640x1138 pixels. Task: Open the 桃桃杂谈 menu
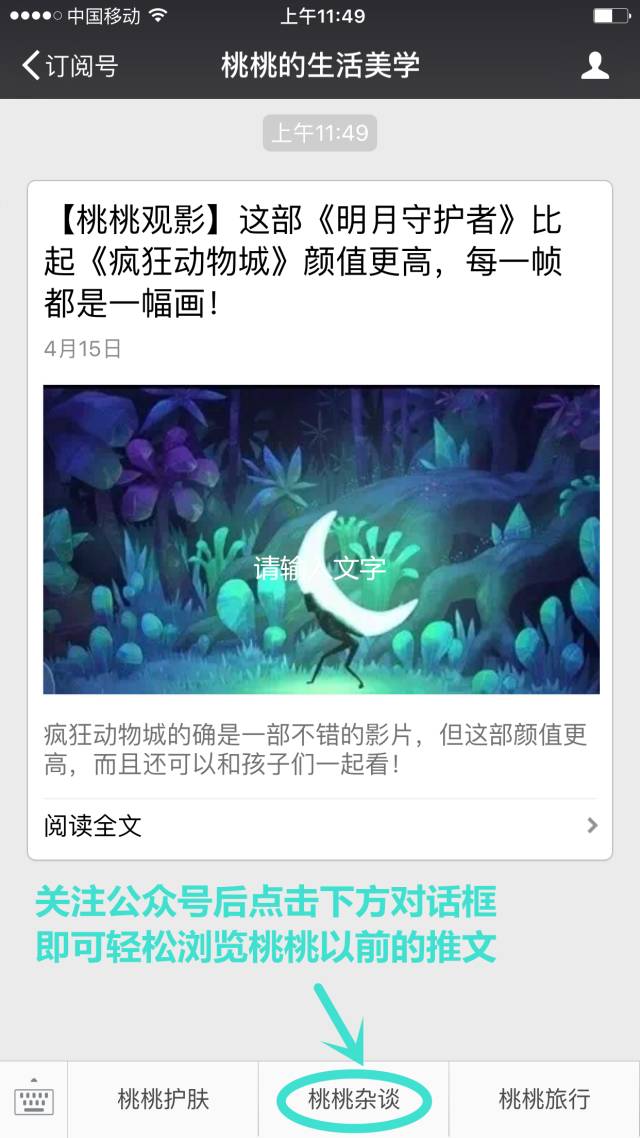353,1099
